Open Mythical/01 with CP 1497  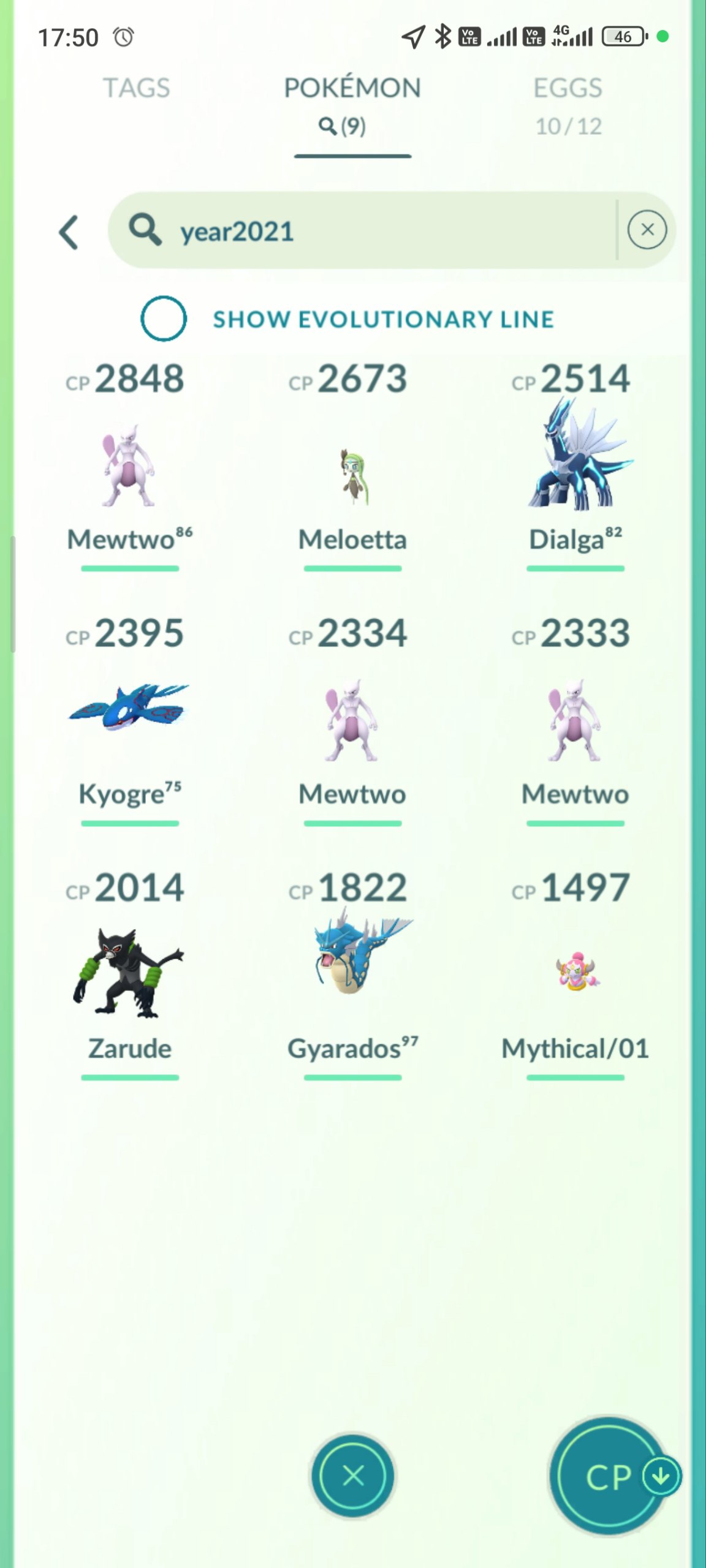tap(576, 973)
